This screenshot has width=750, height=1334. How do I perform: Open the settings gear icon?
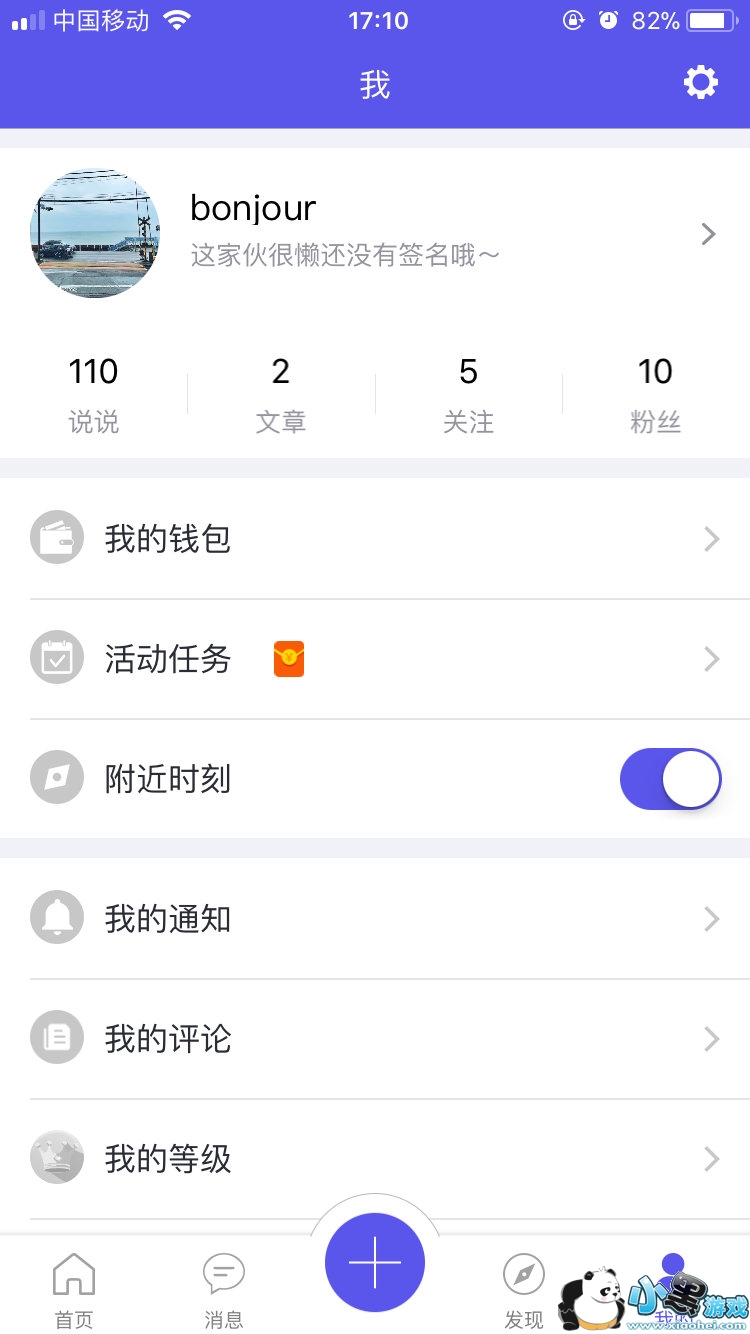click(700, 83)
